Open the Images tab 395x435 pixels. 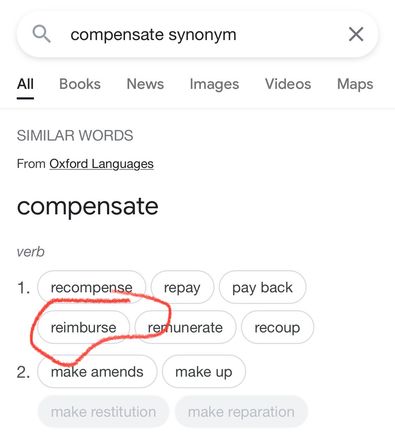(214, 84)
